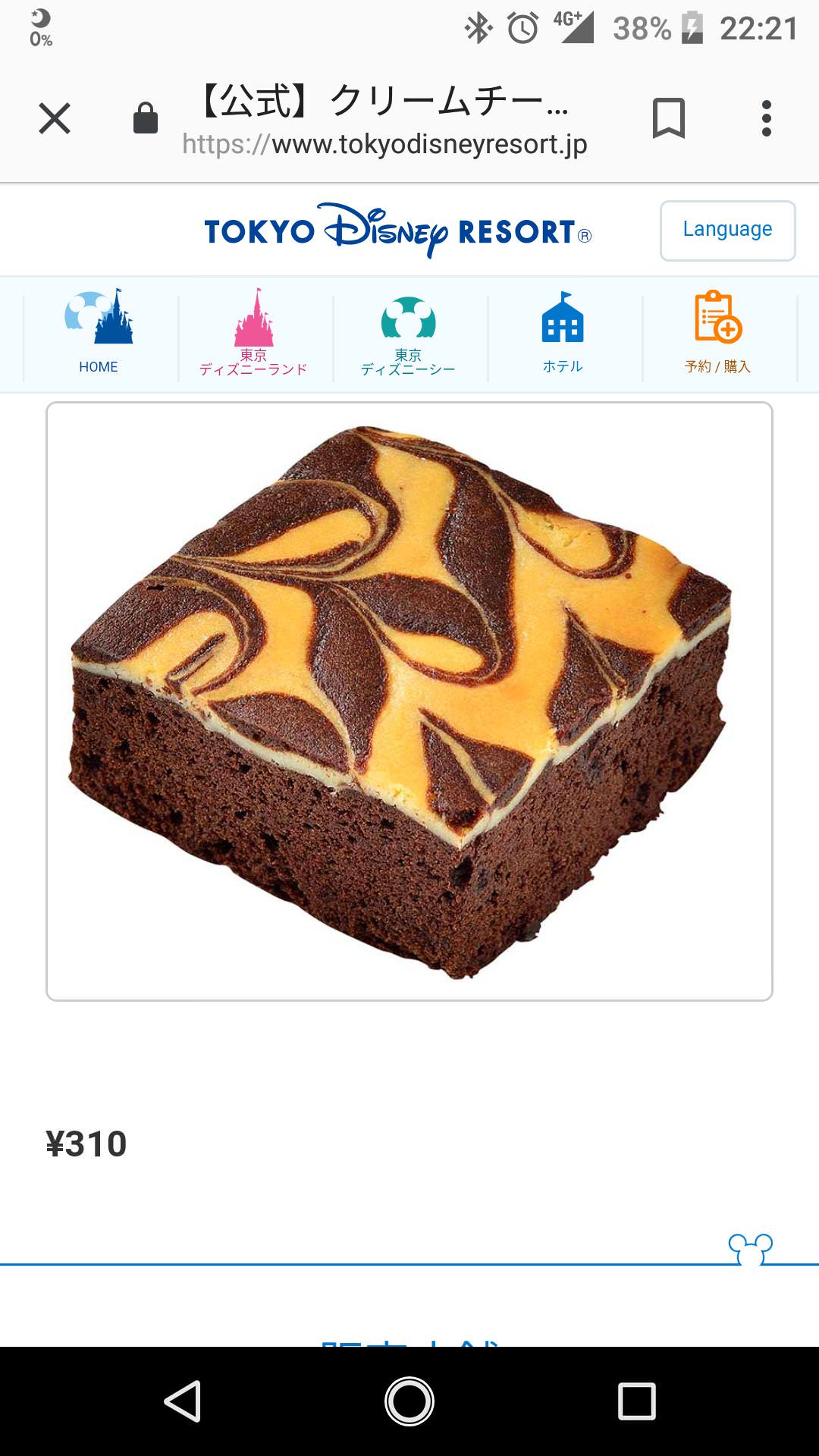
Task: Open the browser overflow menu
Action: click(x=767, y=119)
